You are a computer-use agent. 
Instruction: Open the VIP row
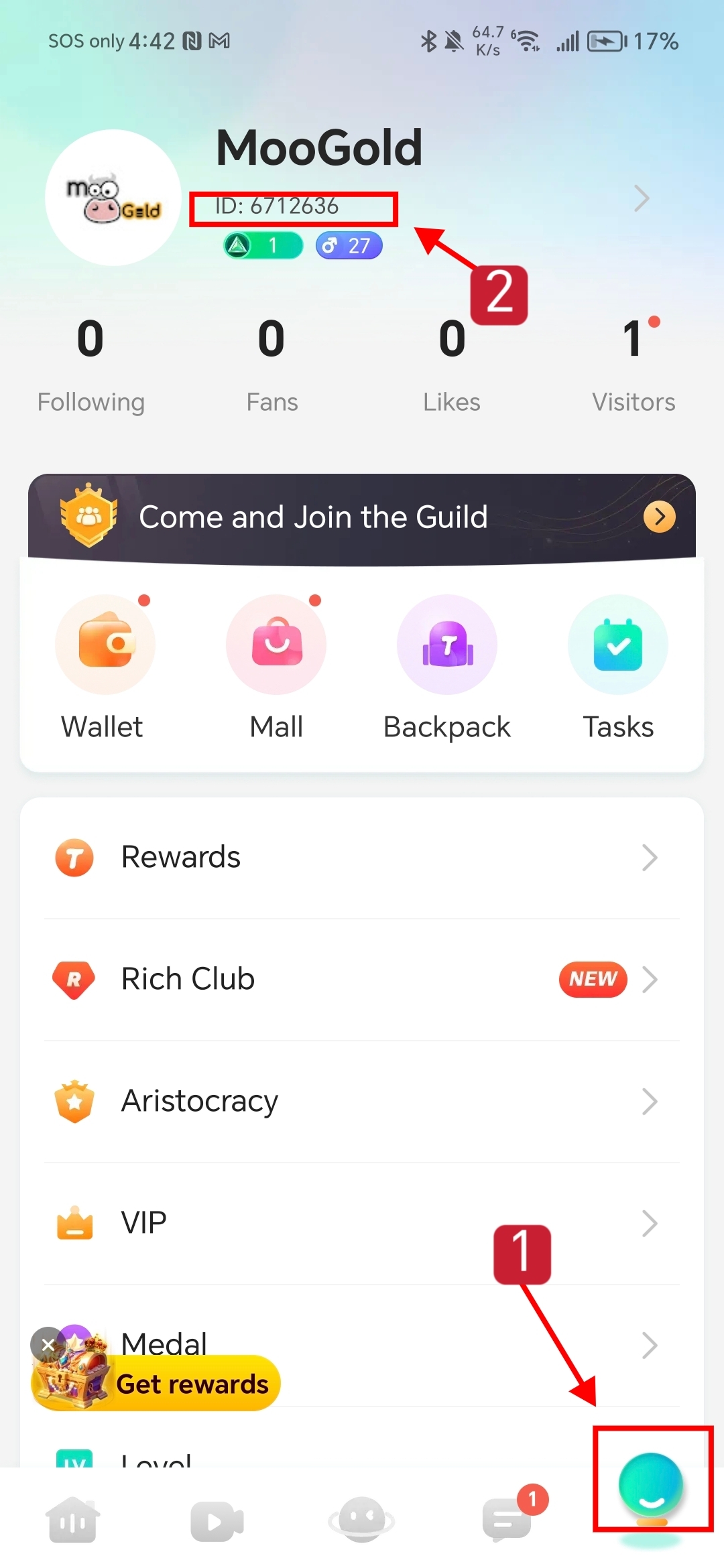tap(362, 1223)
